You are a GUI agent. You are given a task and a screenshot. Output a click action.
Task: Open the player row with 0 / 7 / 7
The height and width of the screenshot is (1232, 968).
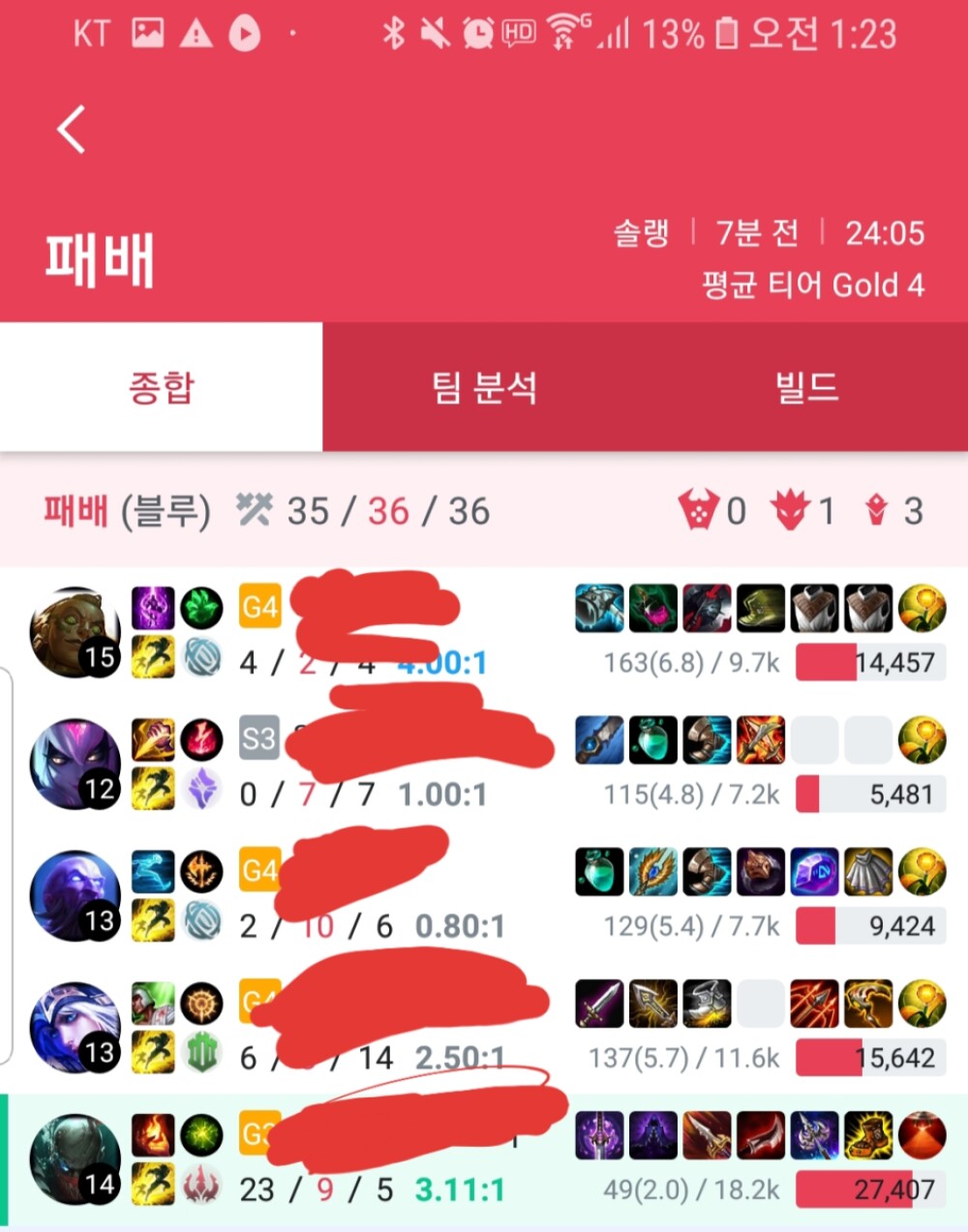tap(484, 766)
